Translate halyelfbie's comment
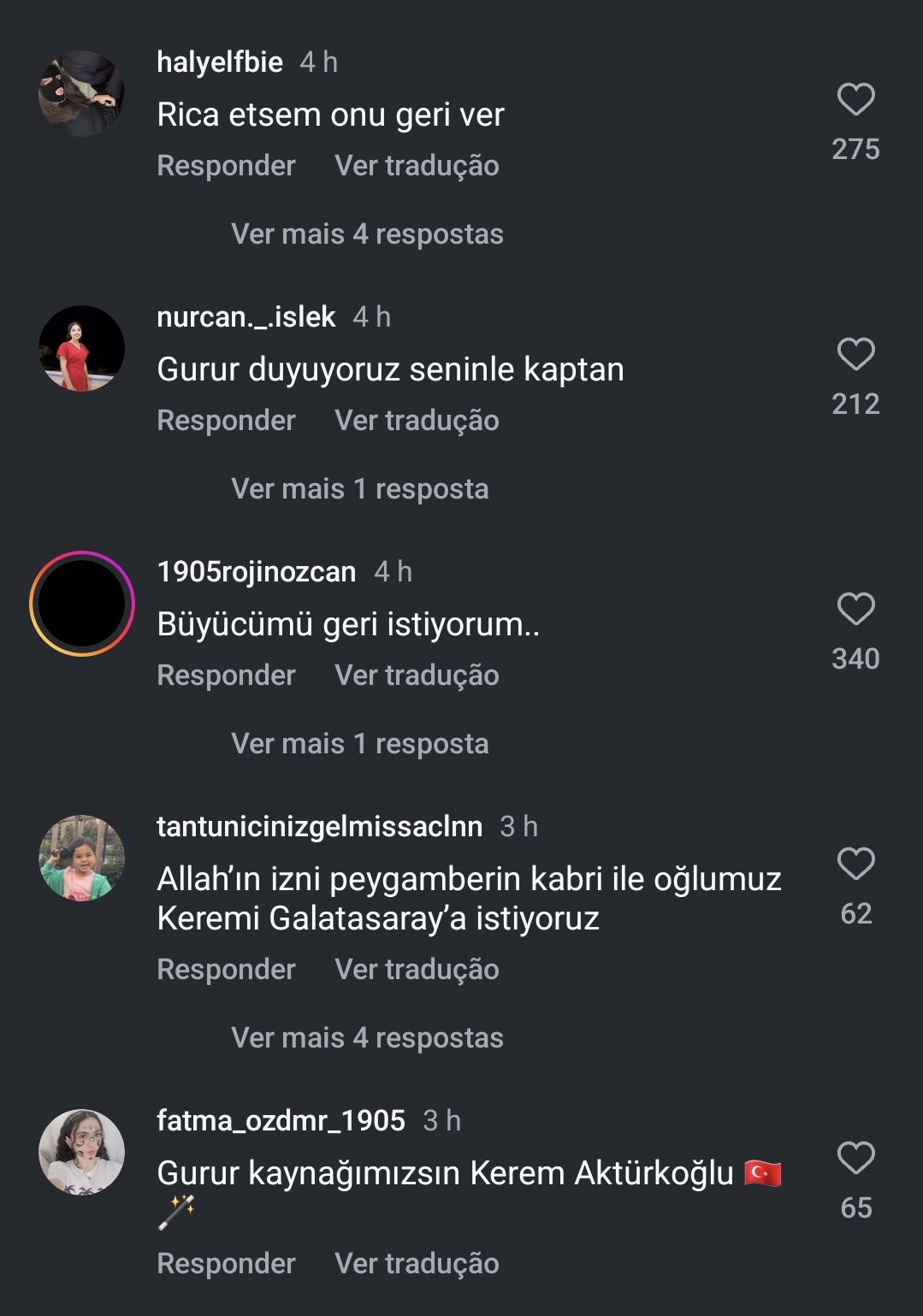This screenshot has height=1316, width=923. click(x=417, y=166)
